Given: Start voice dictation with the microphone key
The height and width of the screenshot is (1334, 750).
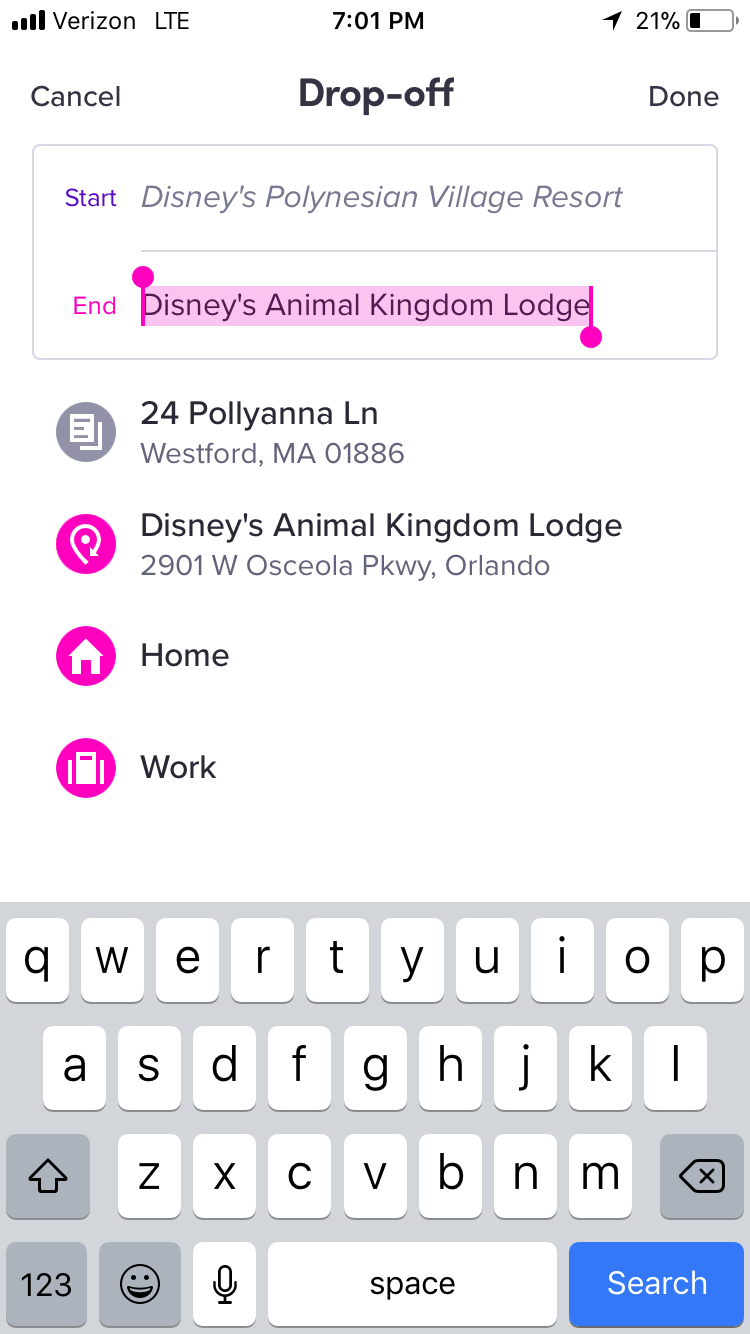Looking at the screenshot, I should click(225, 1283).
